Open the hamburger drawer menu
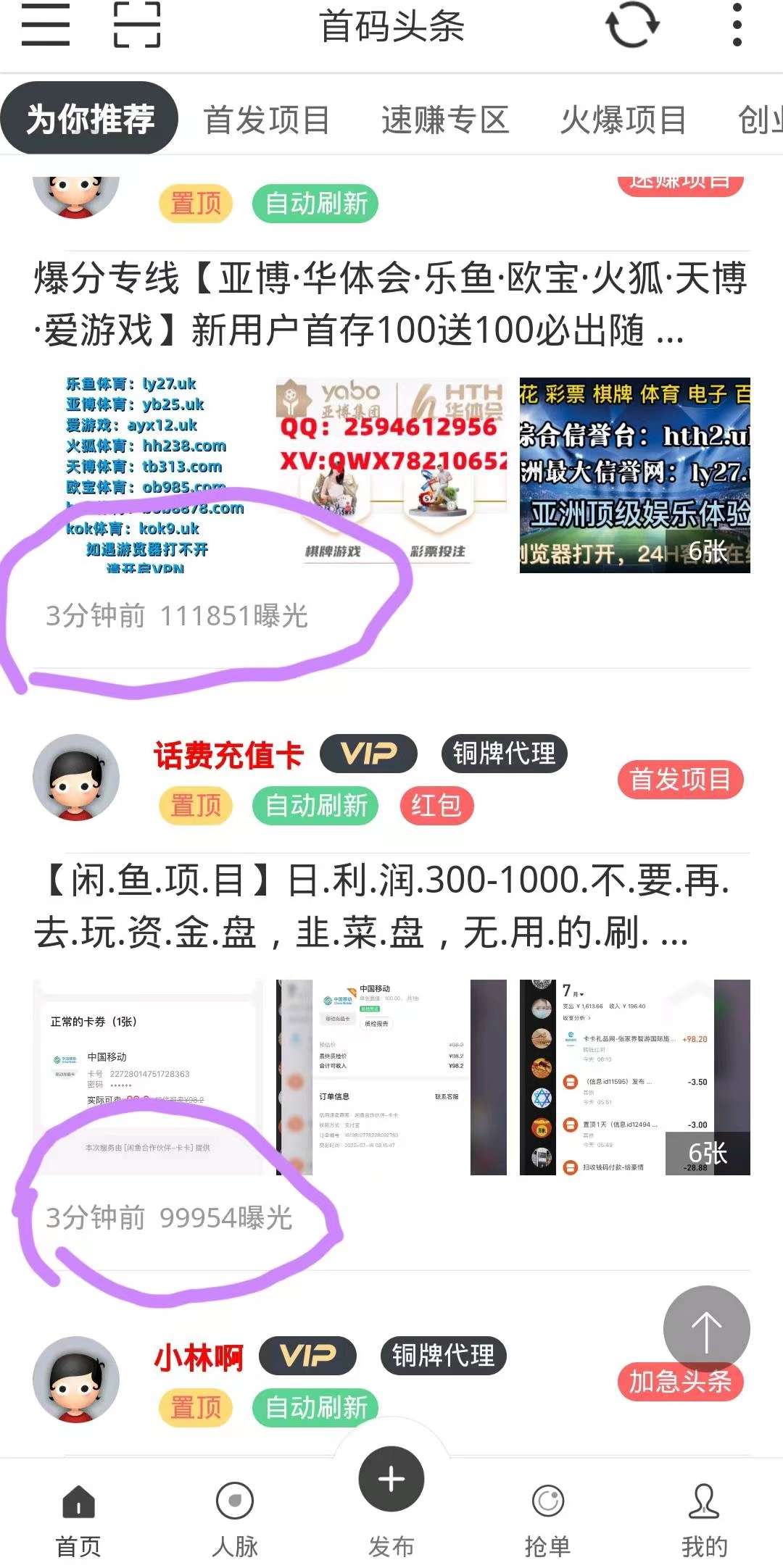The height and width of the screenshot is (1568, 783). coord(45,25)
